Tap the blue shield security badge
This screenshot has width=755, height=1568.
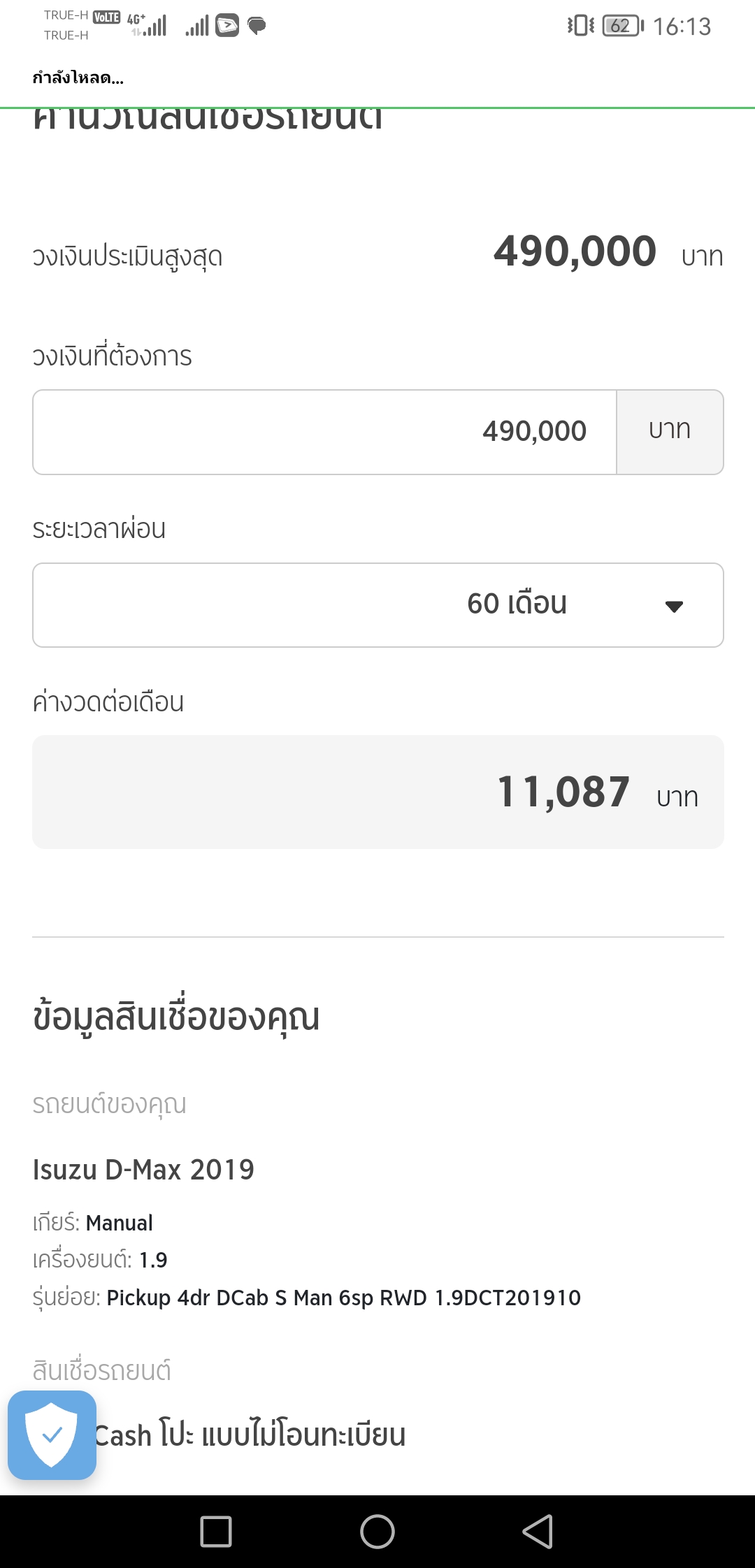coord(52,1435)
